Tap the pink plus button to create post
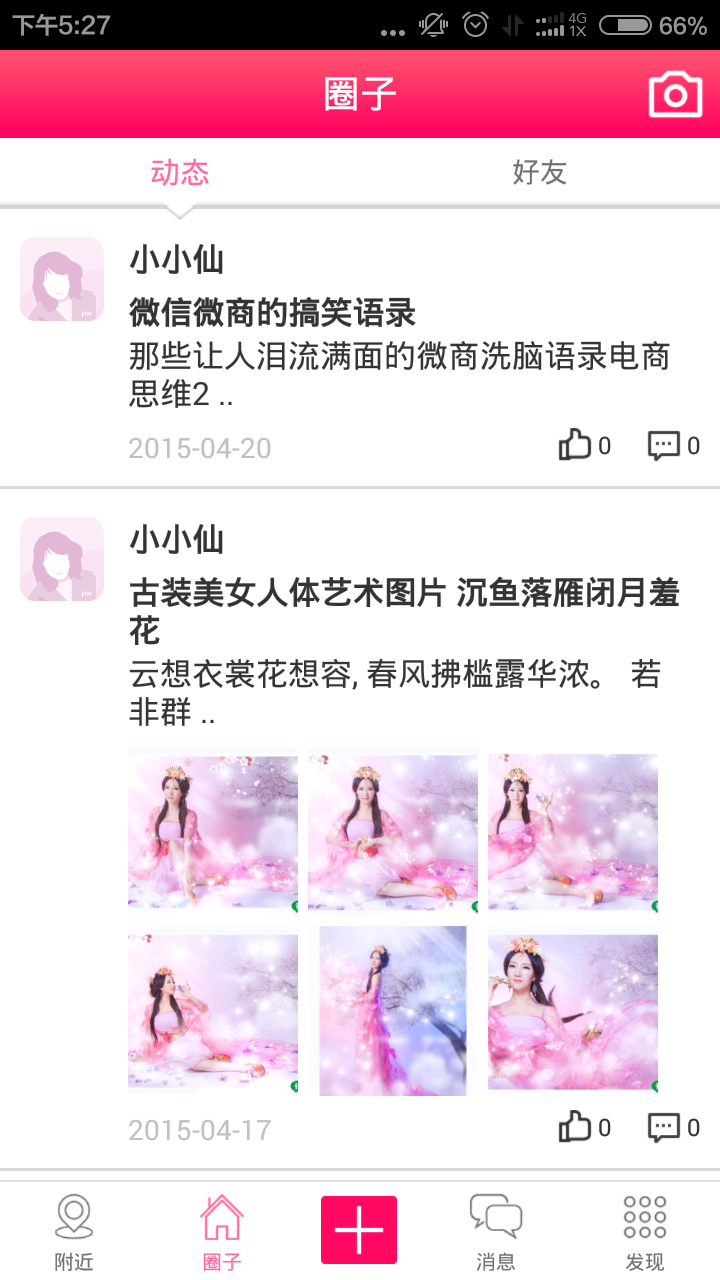Viewport: 720px width, 1280px height. tap(360, 1227)
